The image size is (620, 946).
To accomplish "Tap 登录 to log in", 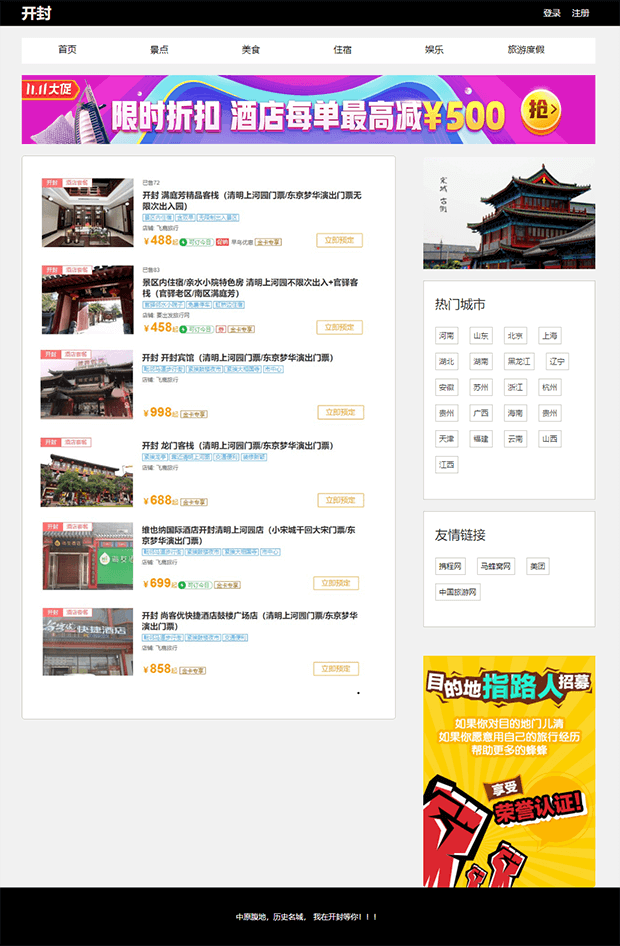I will coord(551,13).
